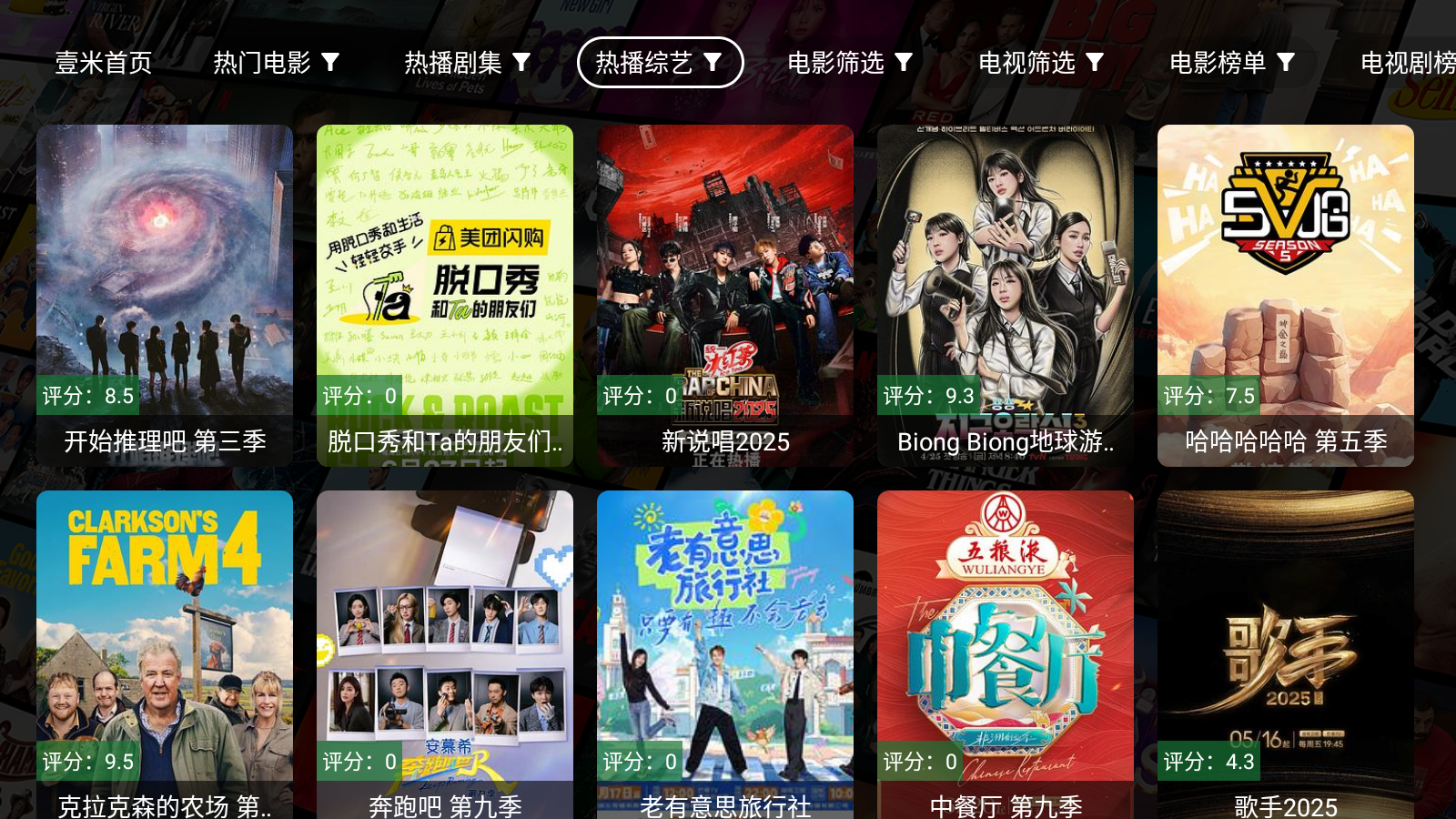Screen dimensions: 1456x819
Task: Select the 热播剧集 tab
Action: coord(467,63)
